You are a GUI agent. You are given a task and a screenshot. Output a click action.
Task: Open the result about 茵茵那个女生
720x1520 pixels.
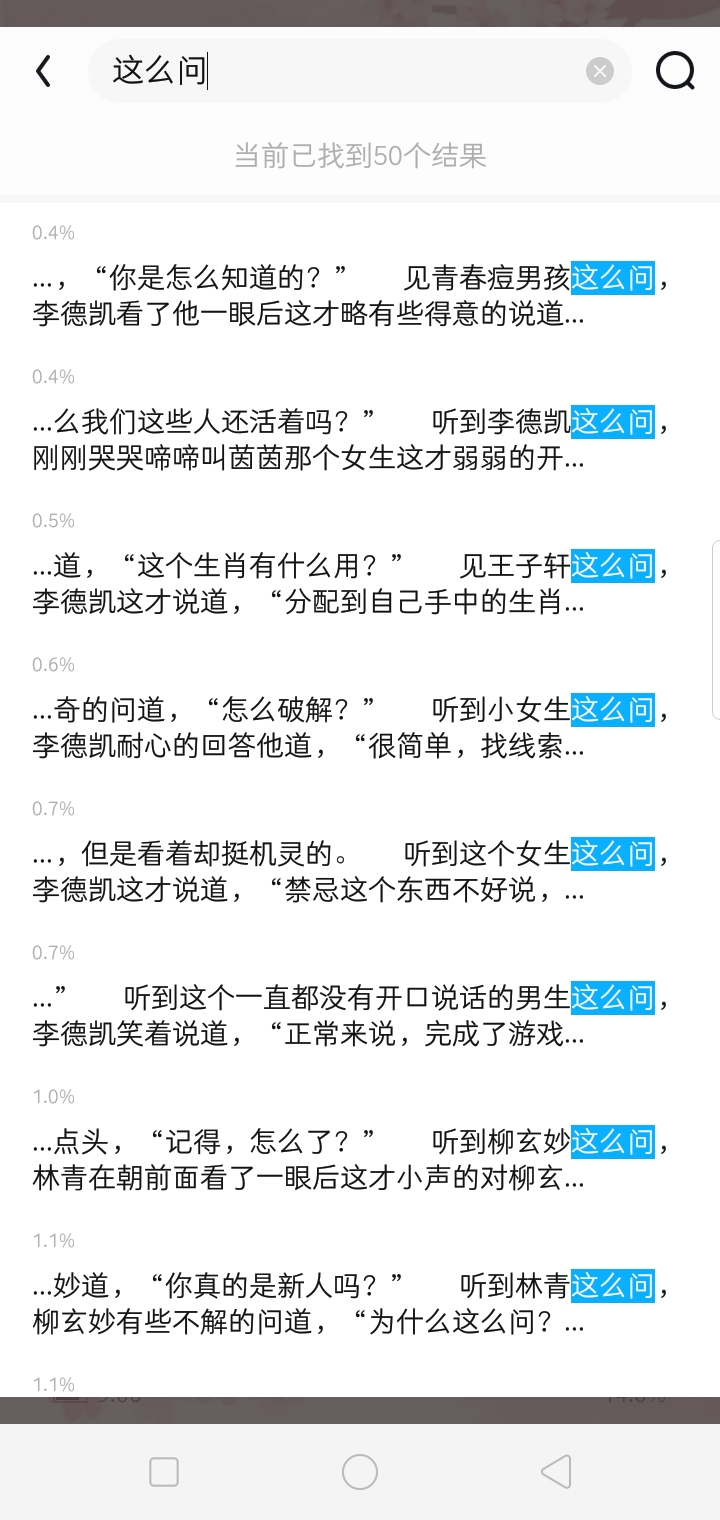click(350, 439)
